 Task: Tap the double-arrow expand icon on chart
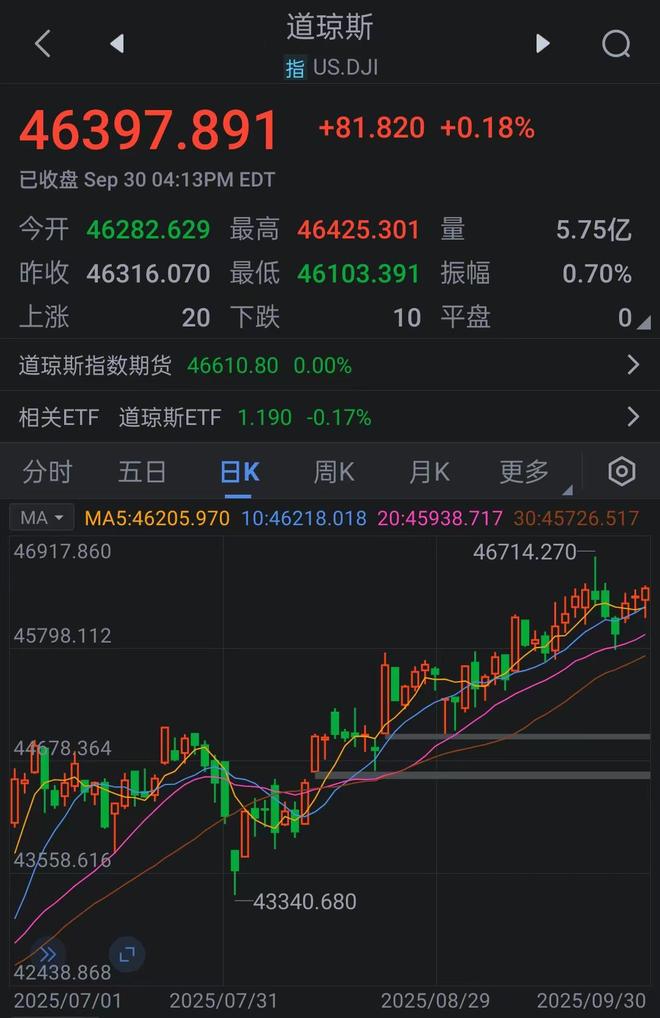pyautogui.click(x=46, y=954)
